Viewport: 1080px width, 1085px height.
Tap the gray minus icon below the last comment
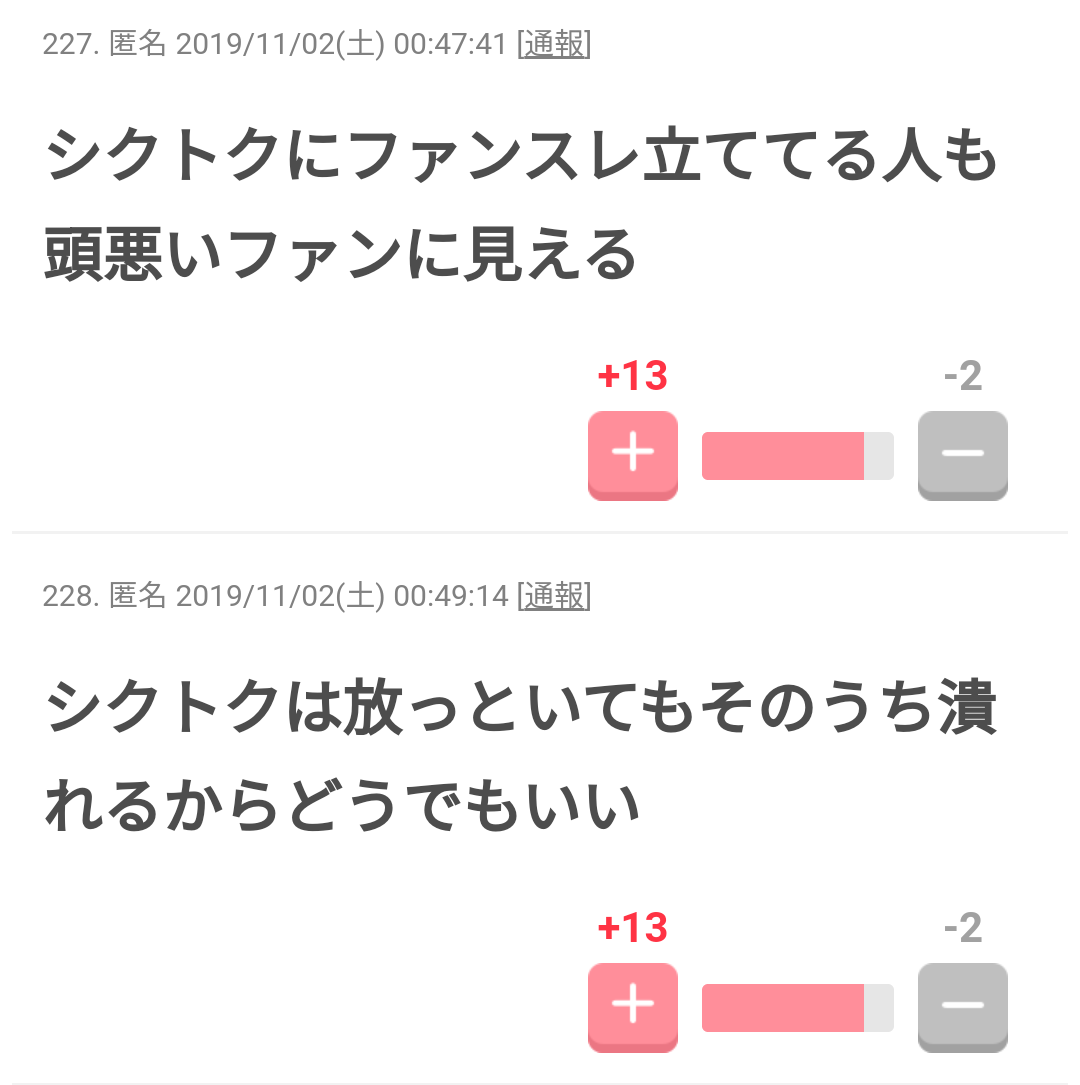pyautogui.click(x=962, y=1008)
